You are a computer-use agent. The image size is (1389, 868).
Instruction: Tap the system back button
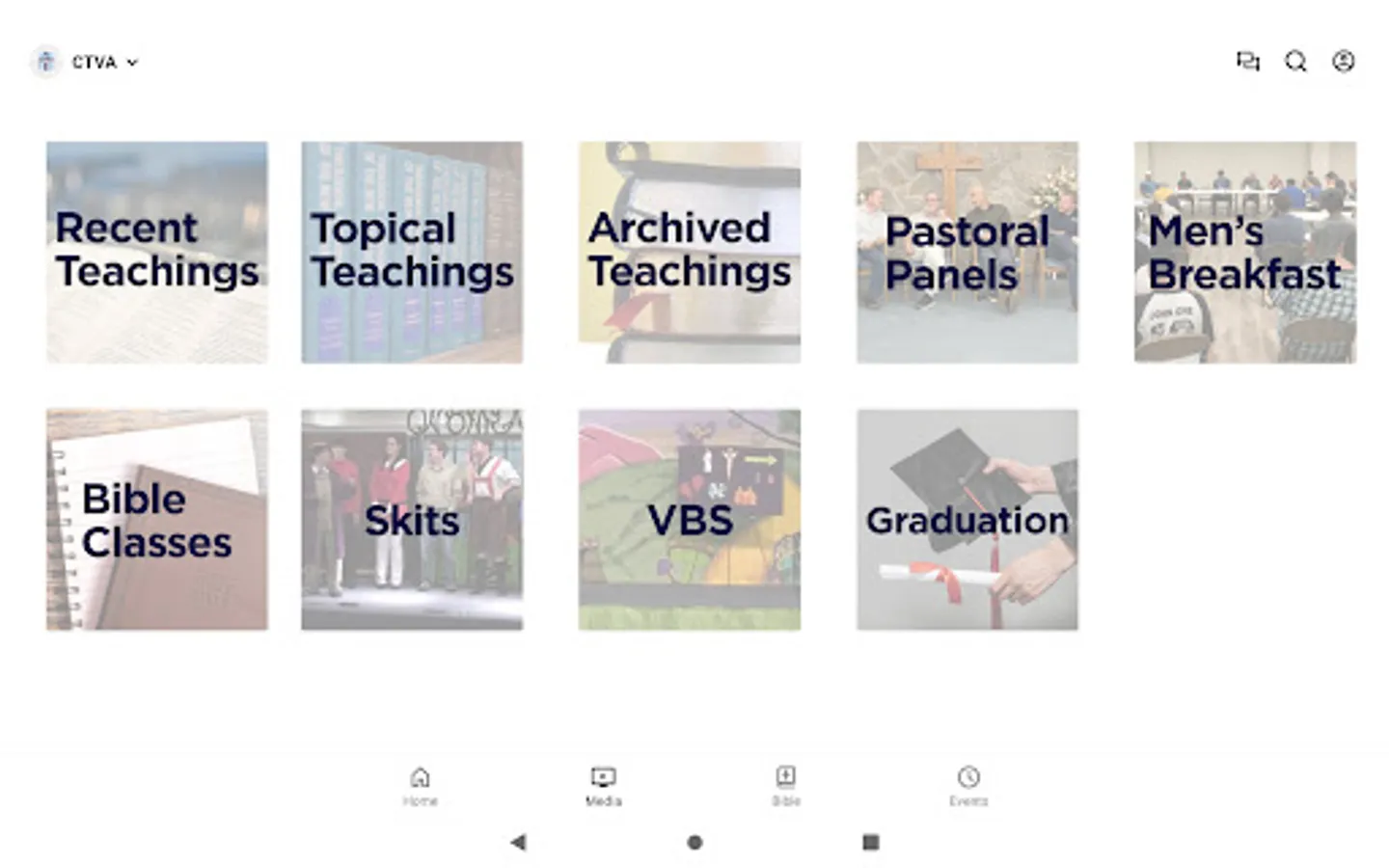[518, 842]
